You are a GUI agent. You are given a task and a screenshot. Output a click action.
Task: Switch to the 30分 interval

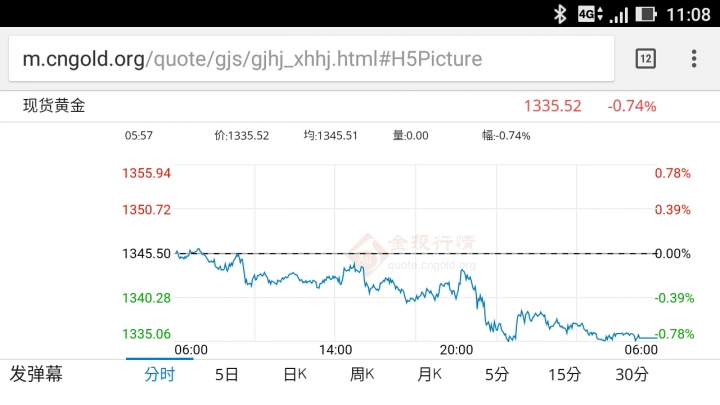point(632,375)
